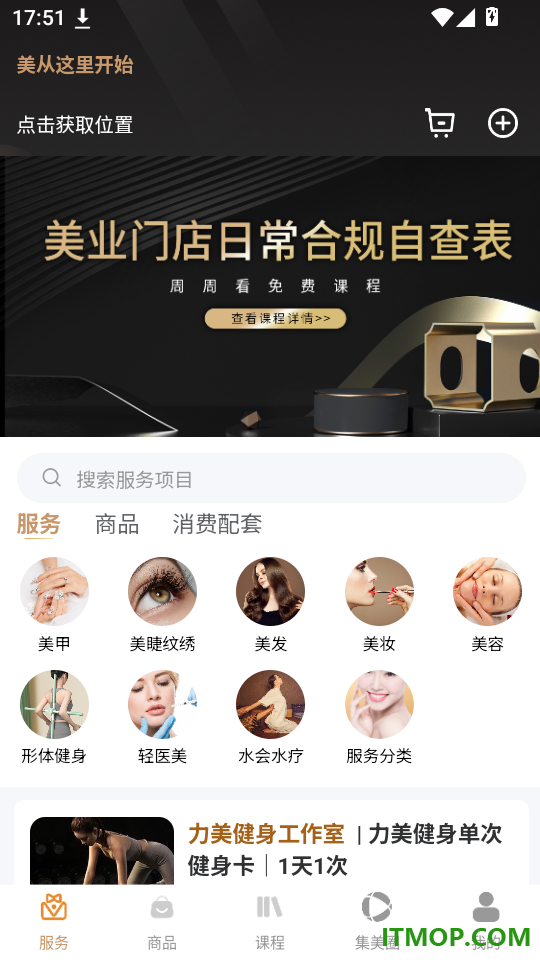Open the 力美健身工作室 fitness card
The height and width of the screenshot is (960, 540).
pyautogui.click(x=271, y=842)
